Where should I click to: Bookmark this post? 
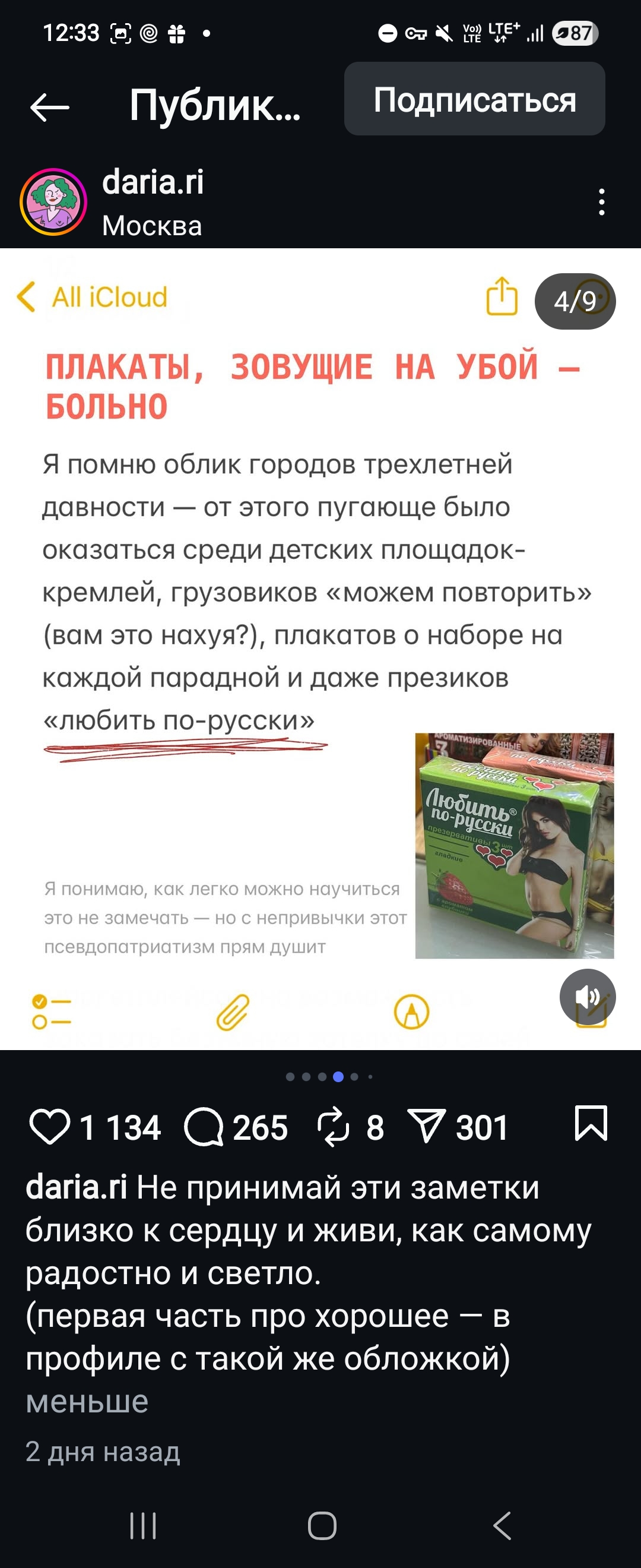pos(591,1123)
